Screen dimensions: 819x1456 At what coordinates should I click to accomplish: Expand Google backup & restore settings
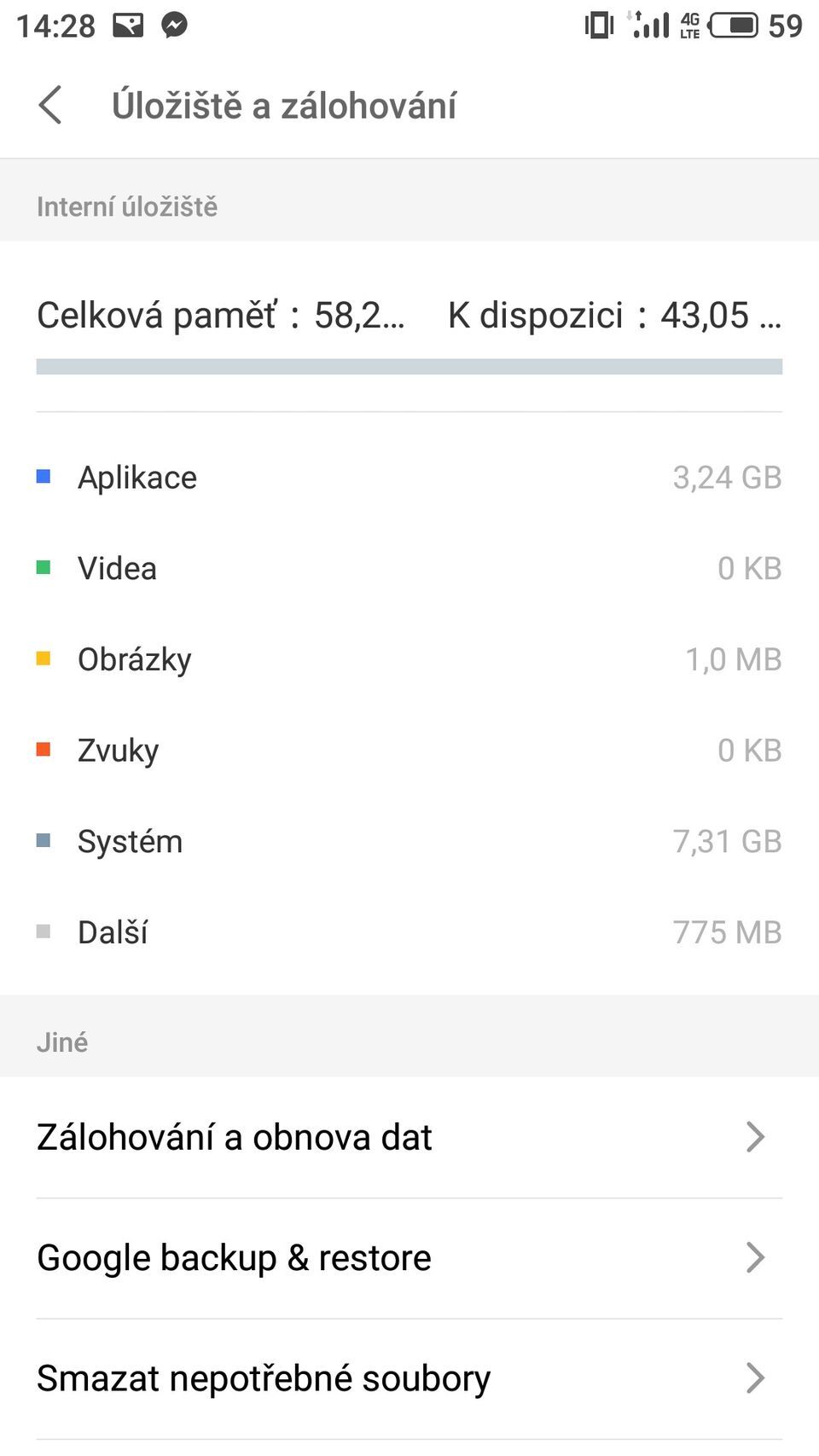[754, 1258]
